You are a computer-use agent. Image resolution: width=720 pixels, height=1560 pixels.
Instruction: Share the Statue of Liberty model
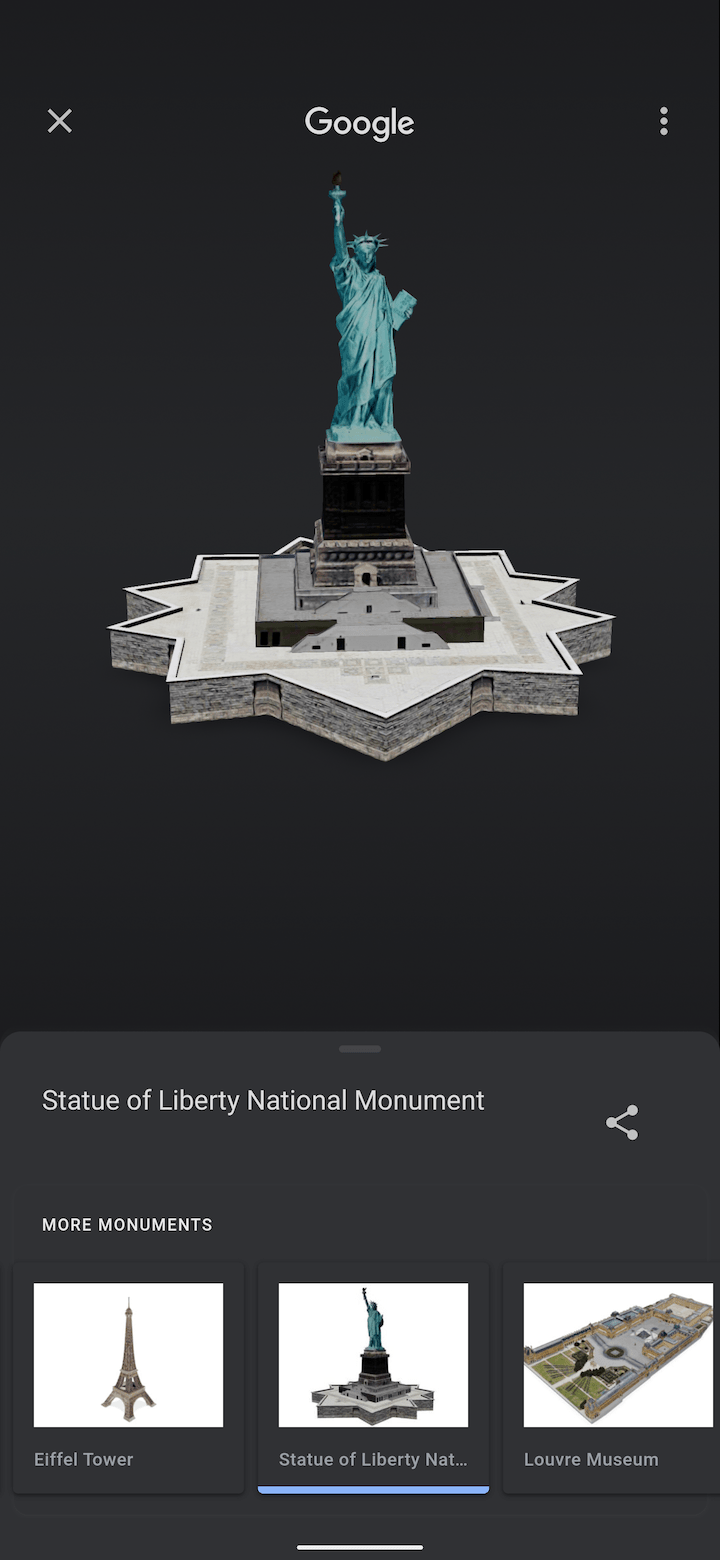(x=622, y=1122)
